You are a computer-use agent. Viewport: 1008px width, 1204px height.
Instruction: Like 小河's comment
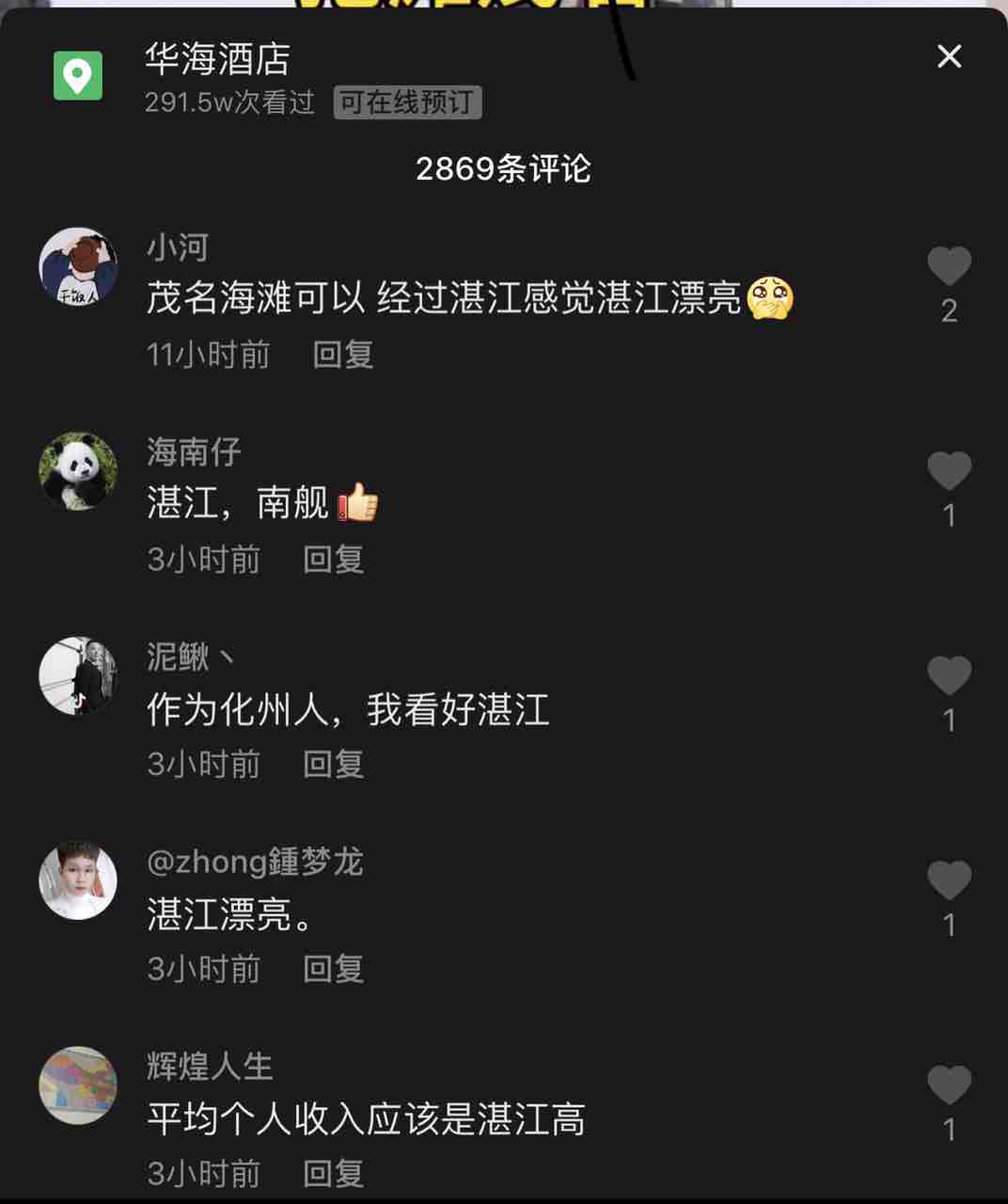coord(949,266)
